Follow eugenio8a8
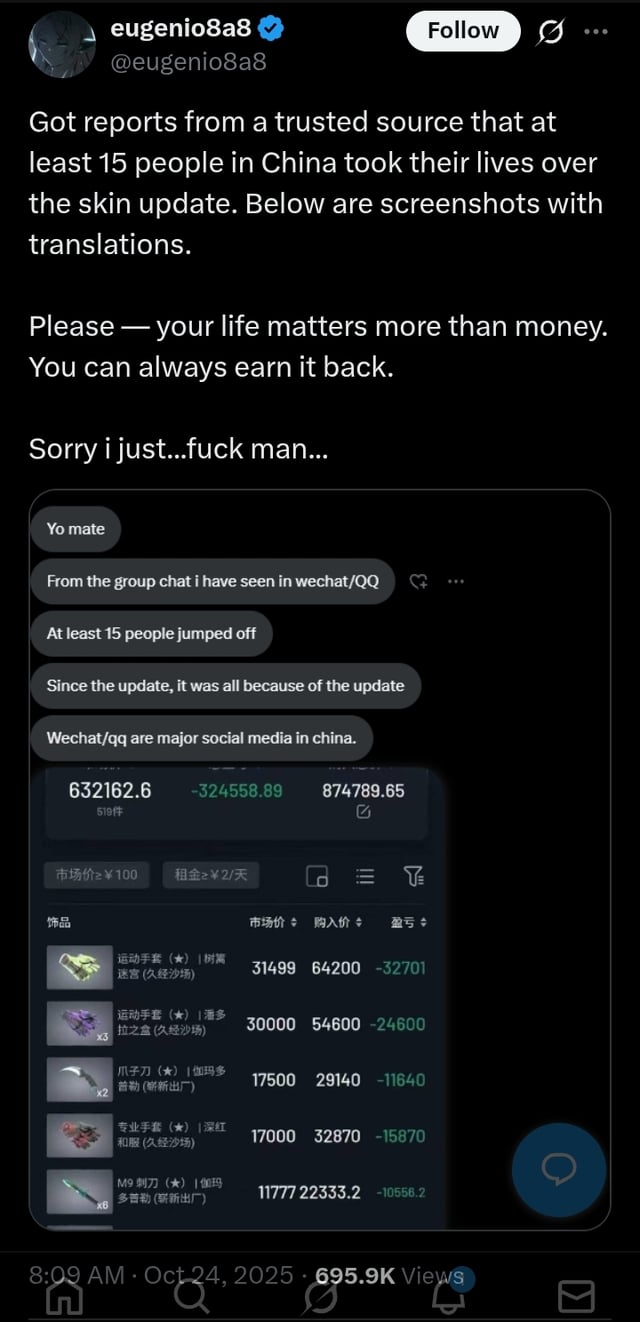This screenshot has width=640, height=1322. click(x=463, y=31)
